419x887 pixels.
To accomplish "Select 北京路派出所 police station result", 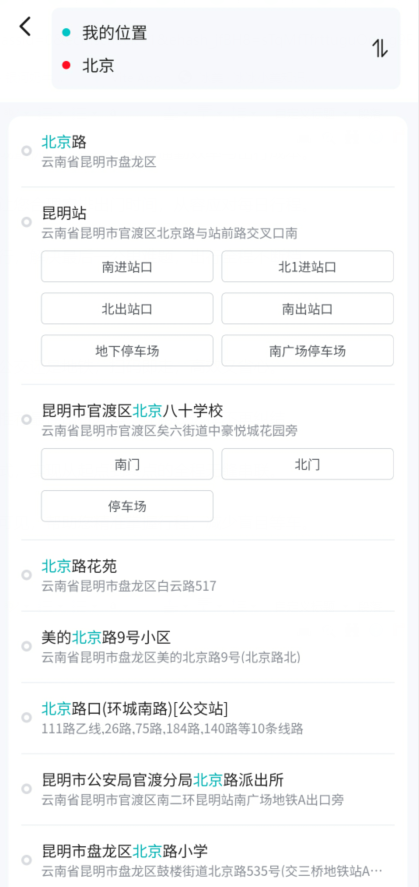I will [208, 789].
